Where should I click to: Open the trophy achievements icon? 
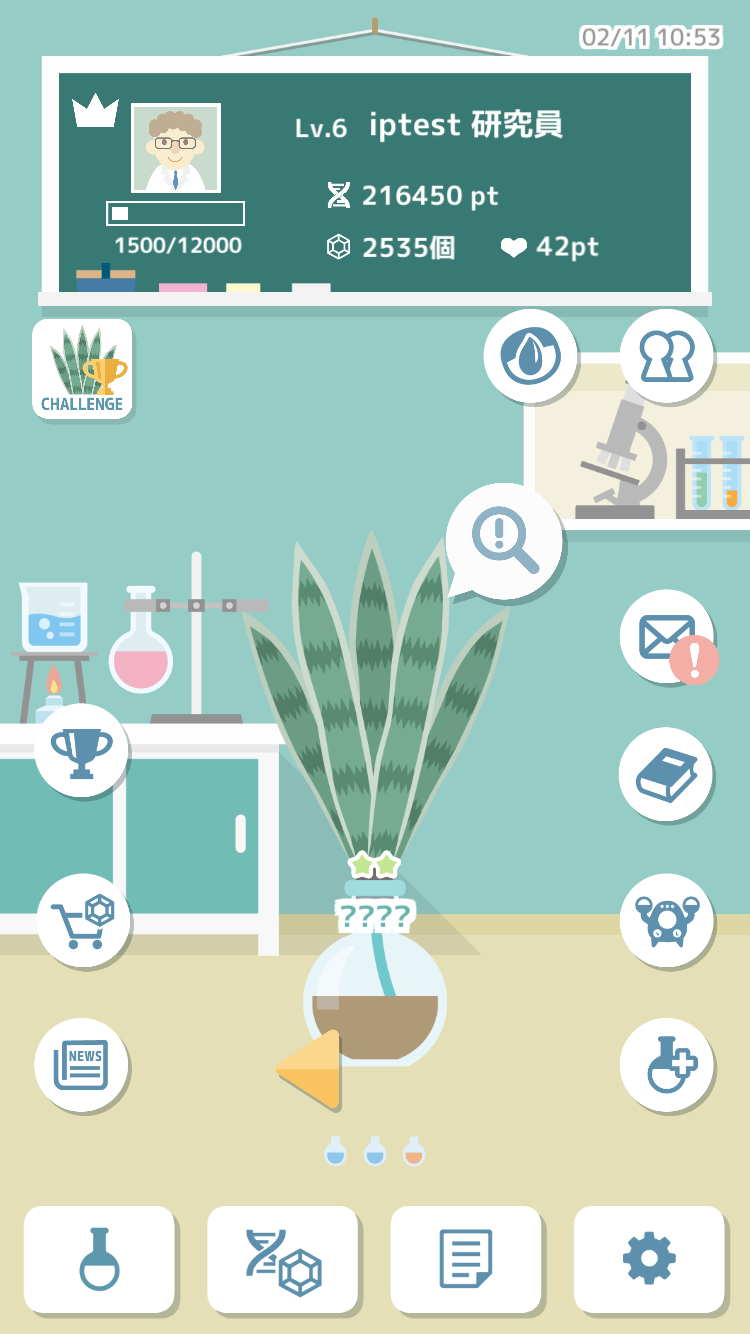(x=81, y=750)
